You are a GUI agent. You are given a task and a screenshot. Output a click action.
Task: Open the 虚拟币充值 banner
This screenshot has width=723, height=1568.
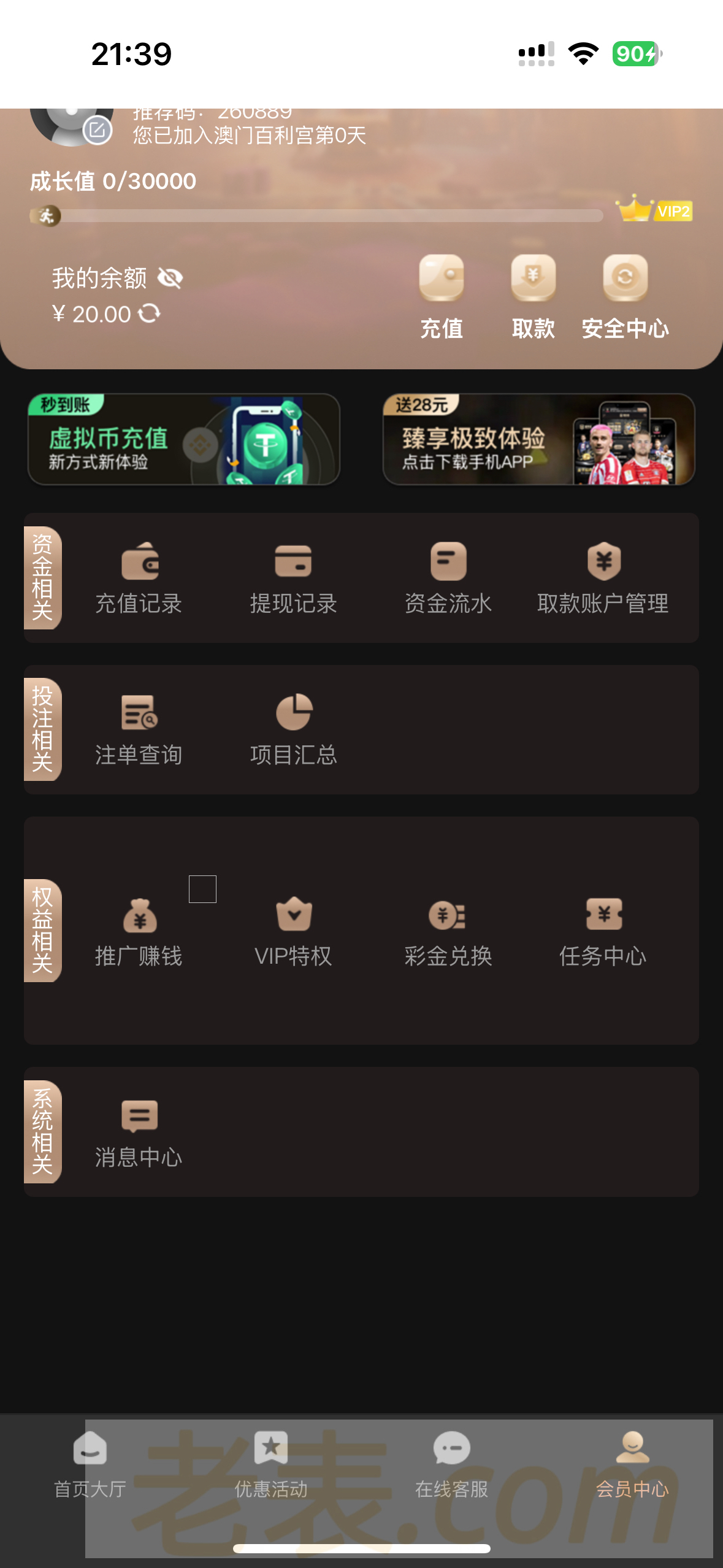pyautogui.click(x=183, y=439)
